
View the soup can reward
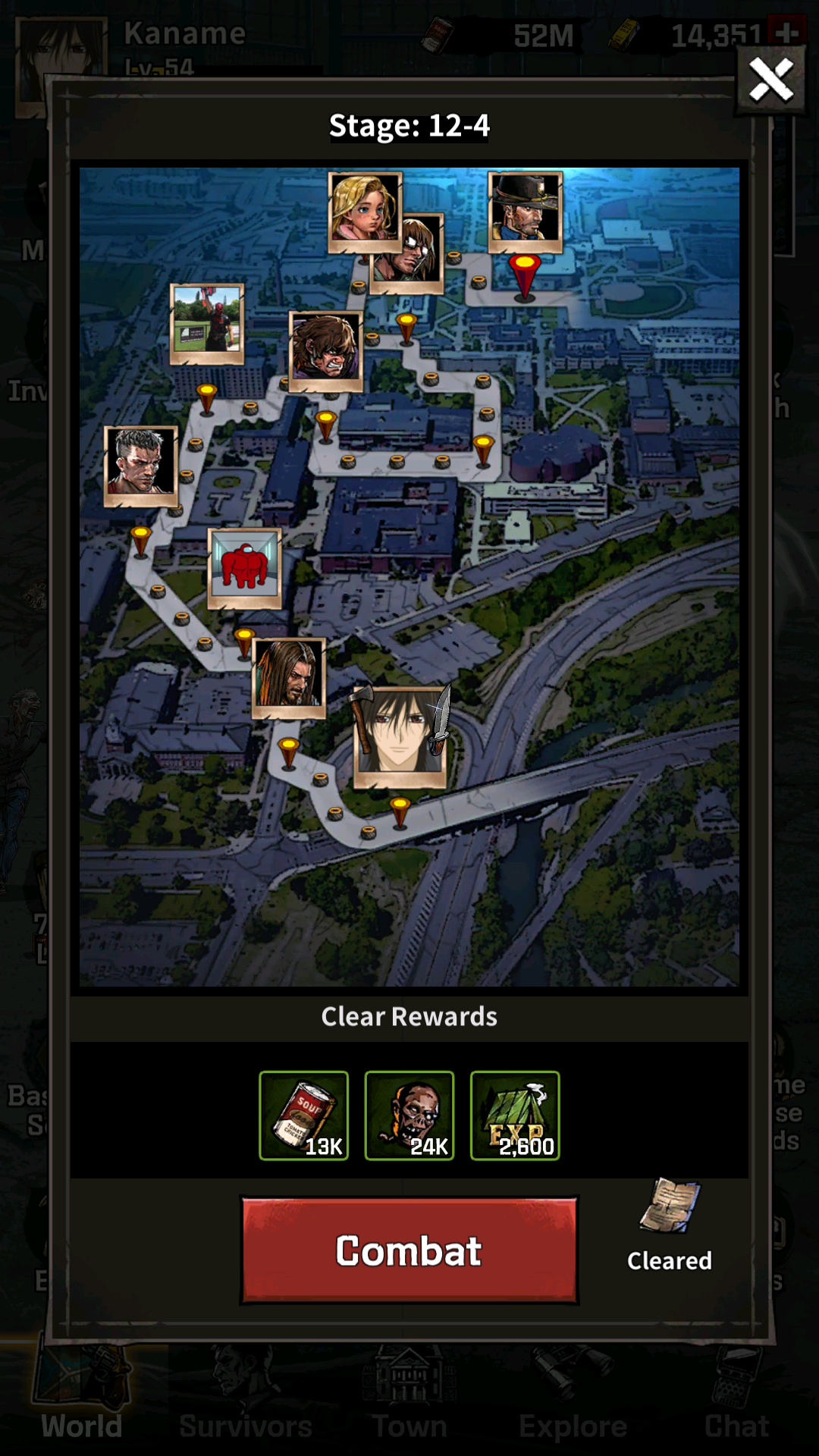tap(303, 1116)
